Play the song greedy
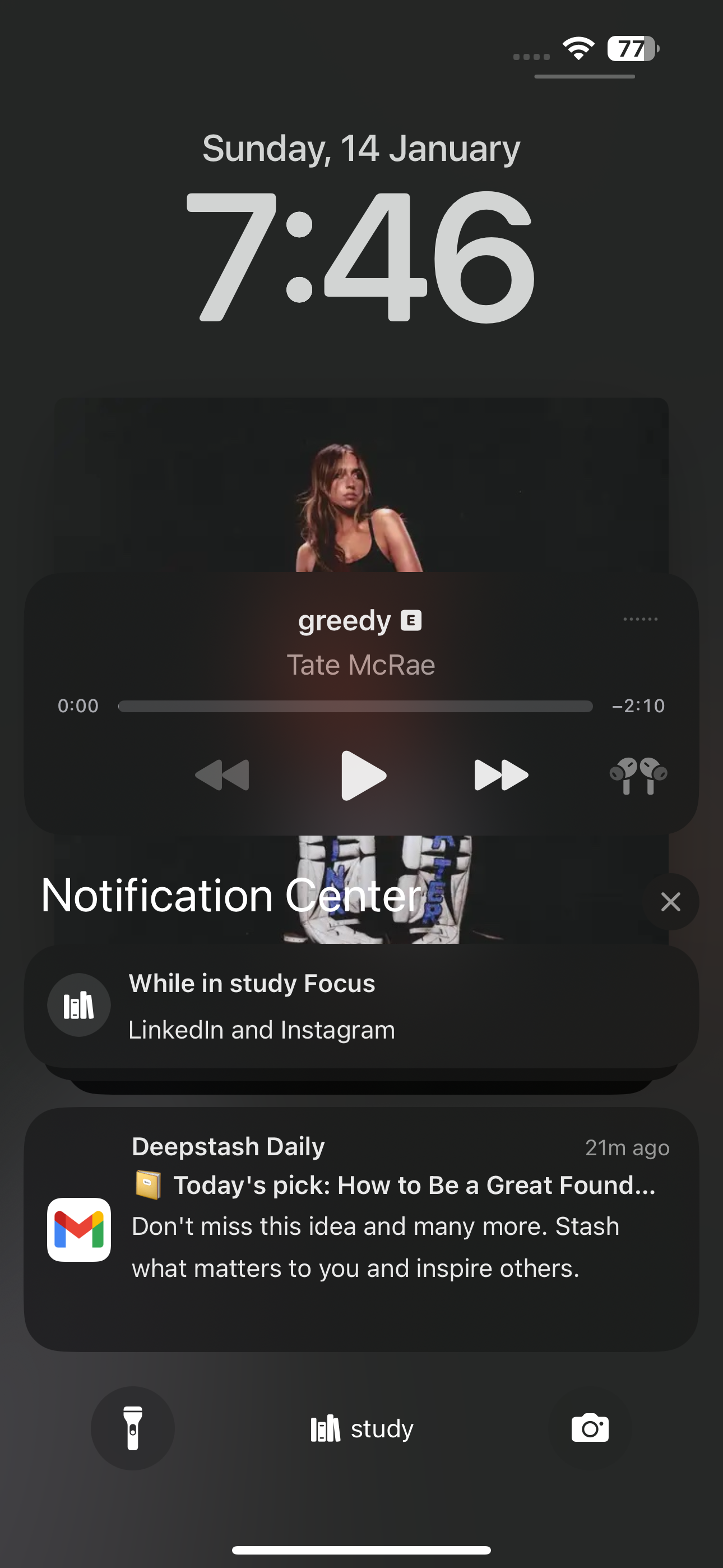The height and width of the screenshot is (1568, 723). tap(361, 776)
